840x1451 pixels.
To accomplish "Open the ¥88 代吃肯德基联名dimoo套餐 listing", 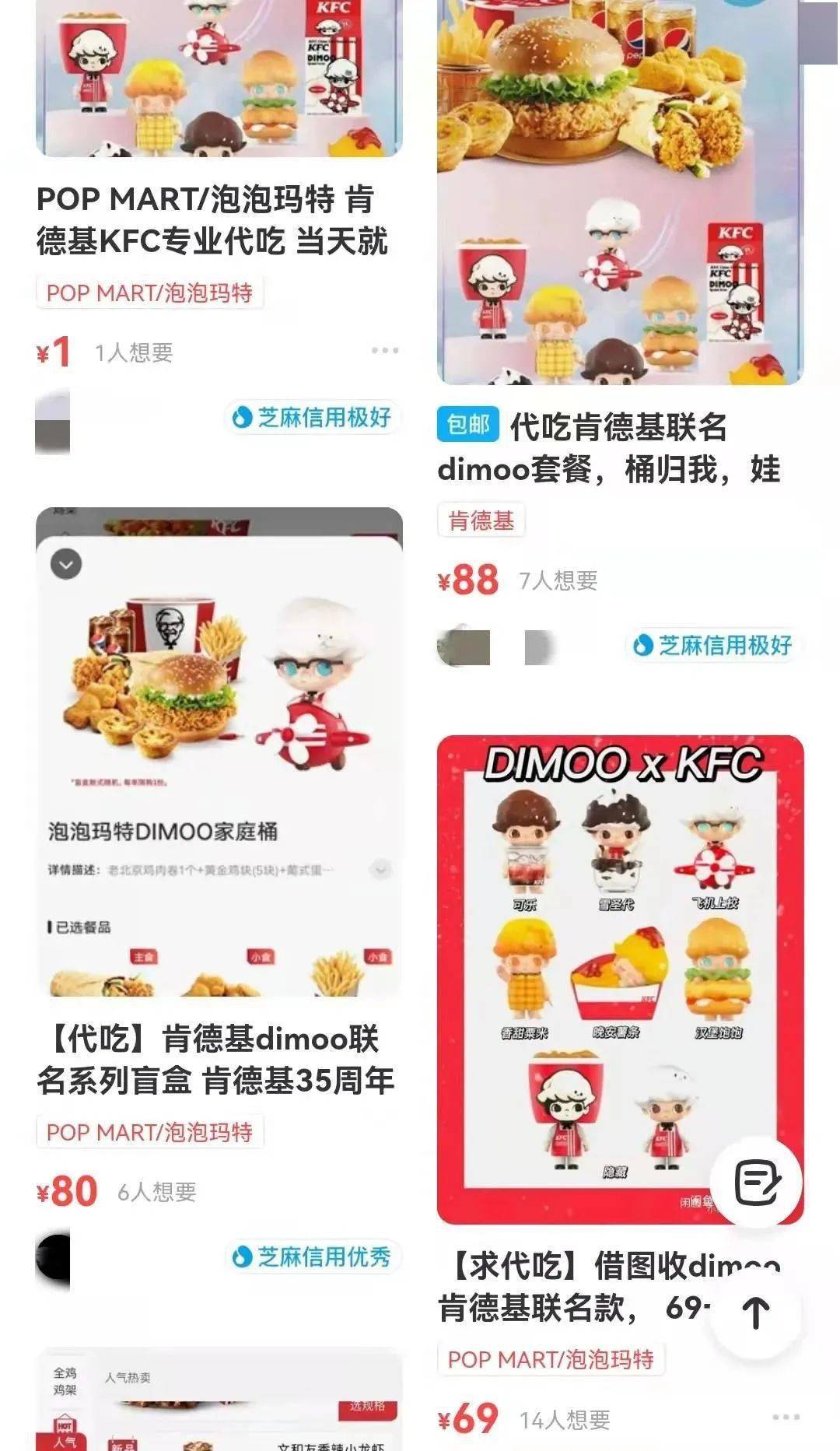I will click(x=608, y=448).
